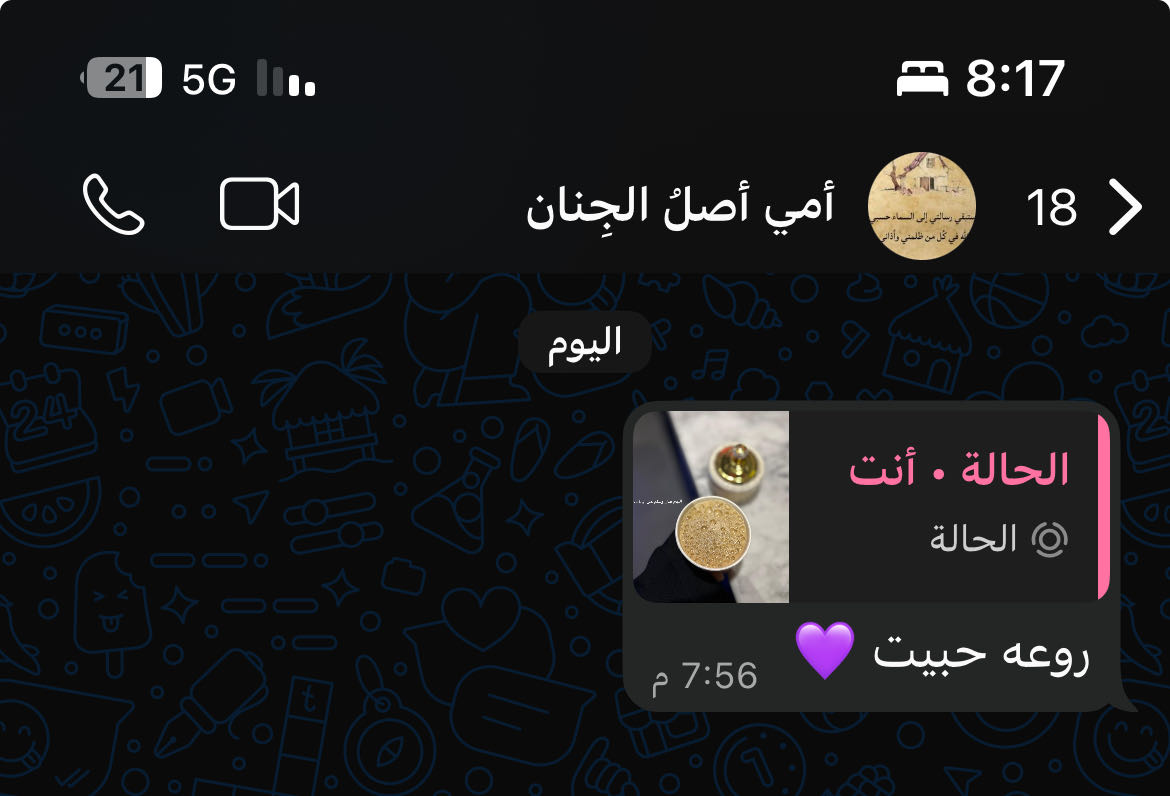Open the quoted status reply preview
This screenshot has height=796, width=1170.
(870, 506)
